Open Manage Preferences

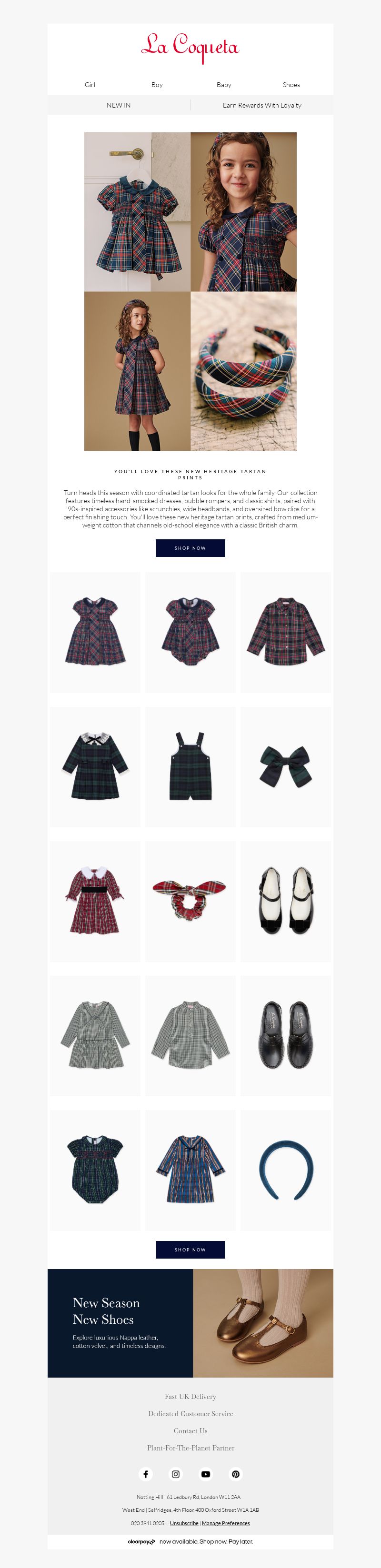click(x=226, y=1523)
